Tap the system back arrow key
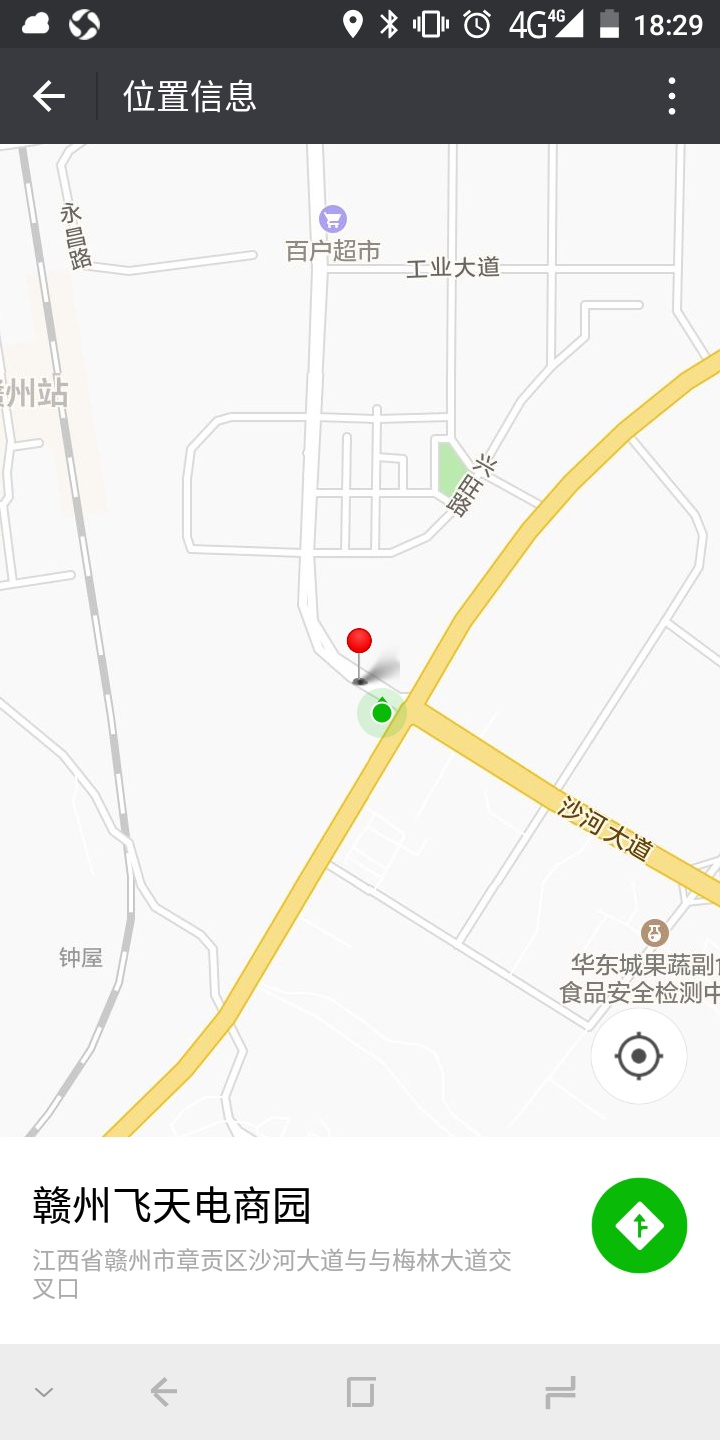720x1440 pixels. pyautogui.click(x=163, y=1391)
